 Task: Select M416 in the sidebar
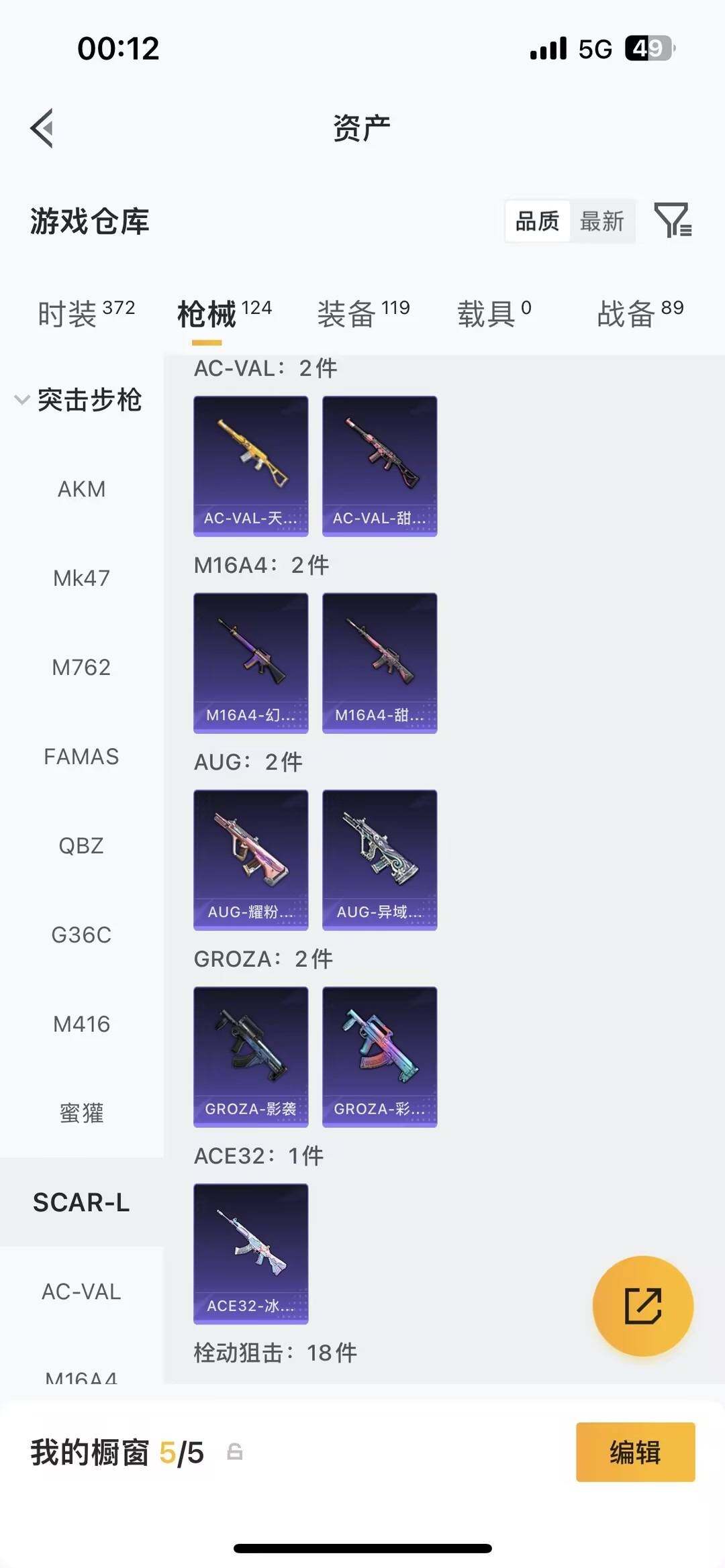pyautogui.click(x=81, y=1025)
